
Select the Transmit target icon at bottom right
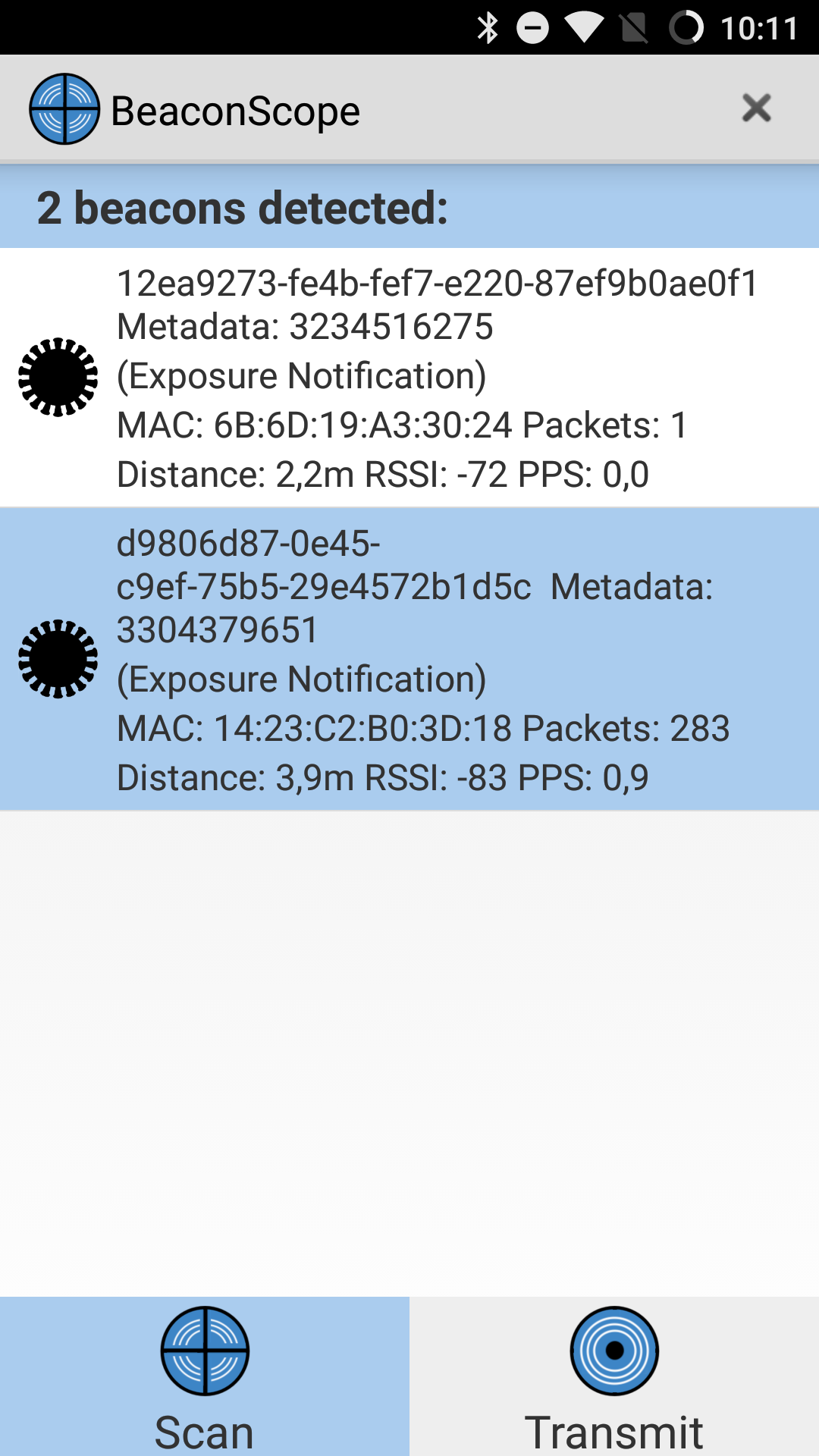tap(614, 1351)
